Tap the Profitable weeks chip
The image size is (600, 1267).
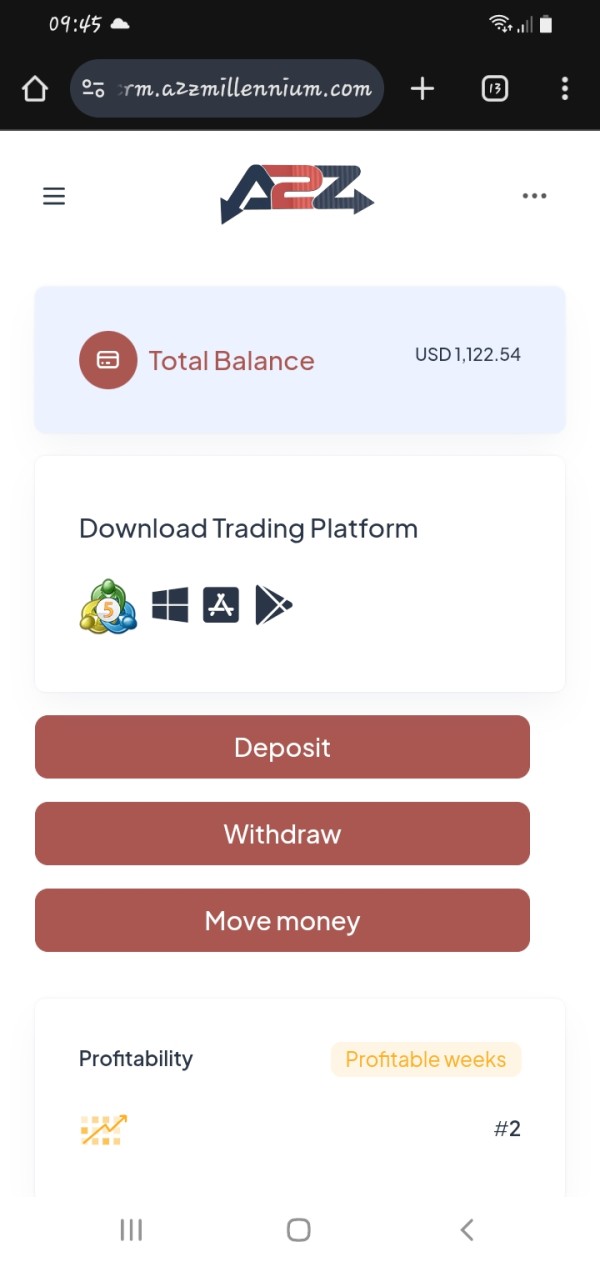(x=426, y=1060)
